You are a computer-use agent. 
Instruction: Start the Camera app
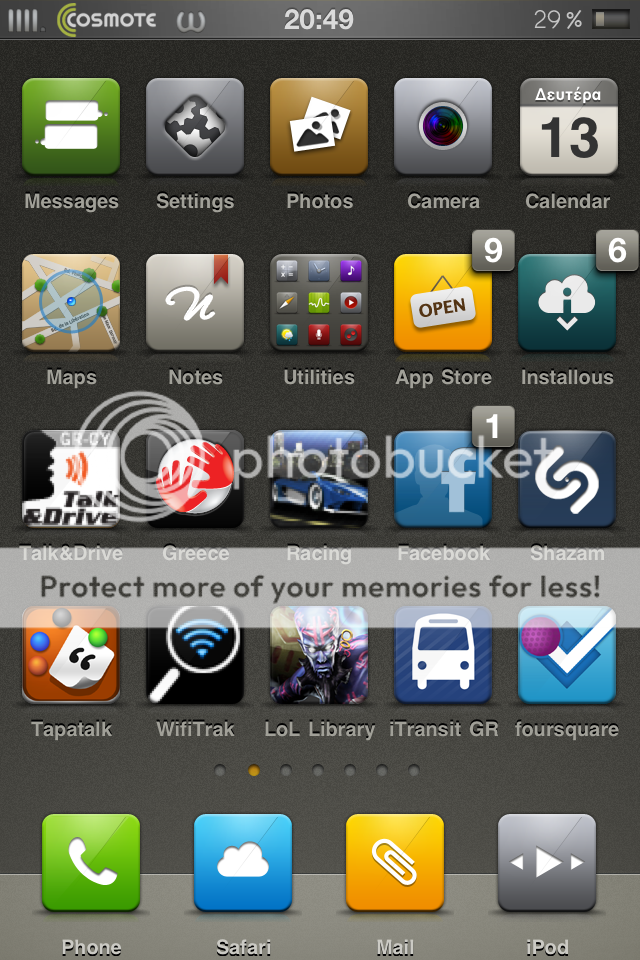(443, 128)
